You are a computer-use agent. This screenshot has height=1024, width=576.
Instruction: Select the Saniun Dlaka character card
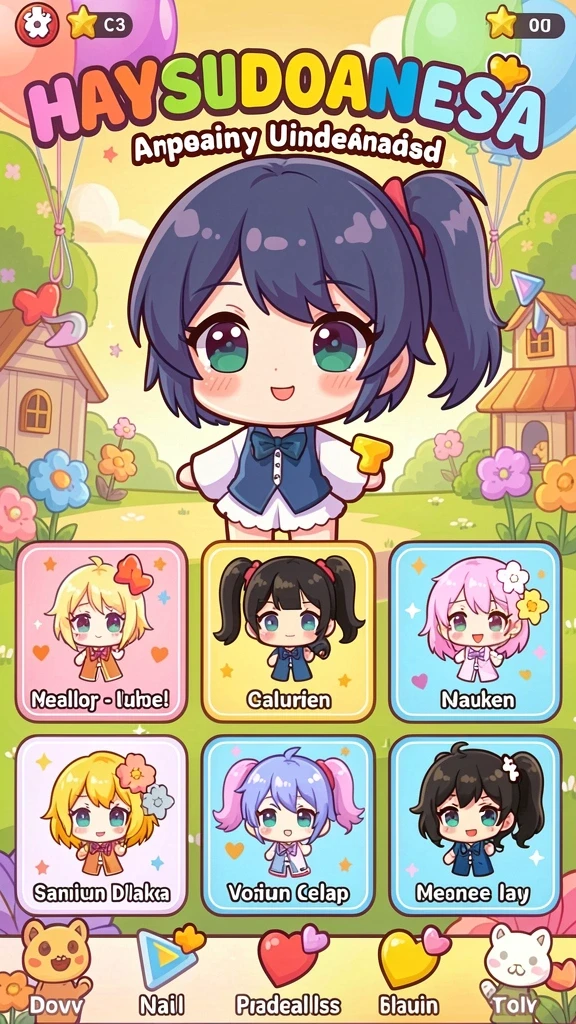(x=102, y=825)
